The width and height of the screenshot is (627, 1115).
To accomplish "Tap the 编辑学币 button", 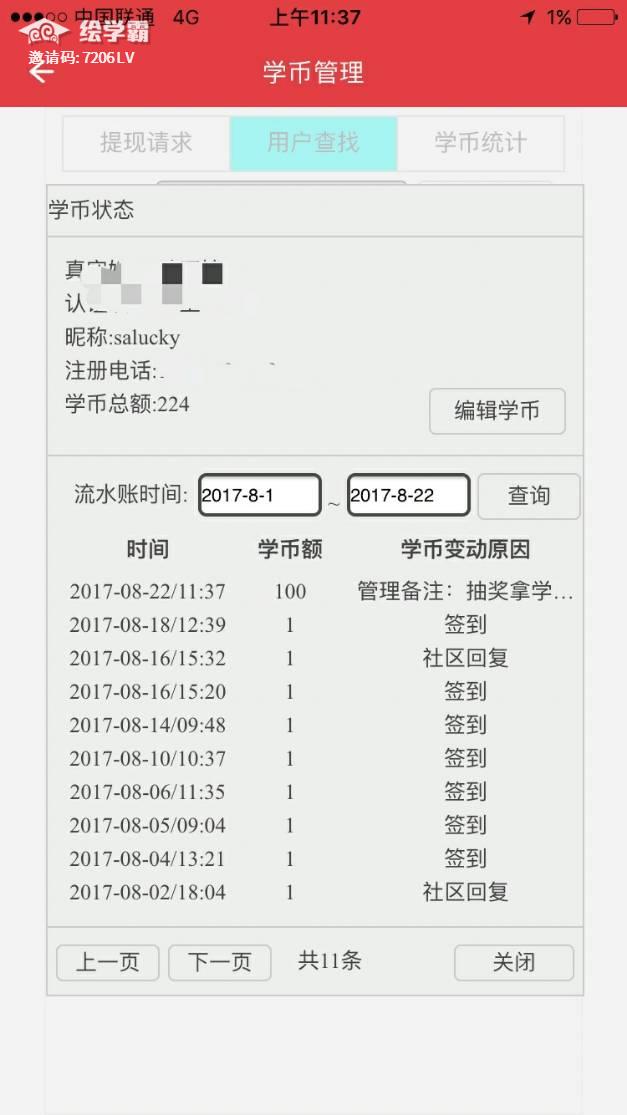I will pyautogui.click(x=497, y=411).
